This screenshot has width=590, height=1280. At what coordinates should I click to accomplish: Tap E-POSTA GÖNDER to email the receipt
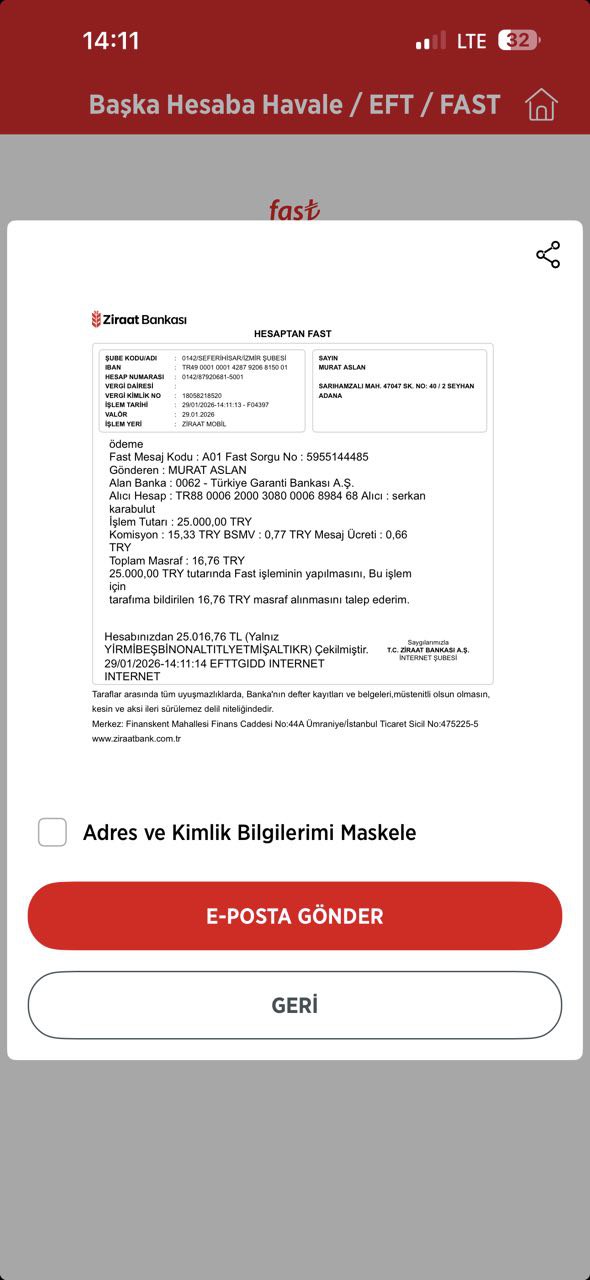(x=295, y=916)
